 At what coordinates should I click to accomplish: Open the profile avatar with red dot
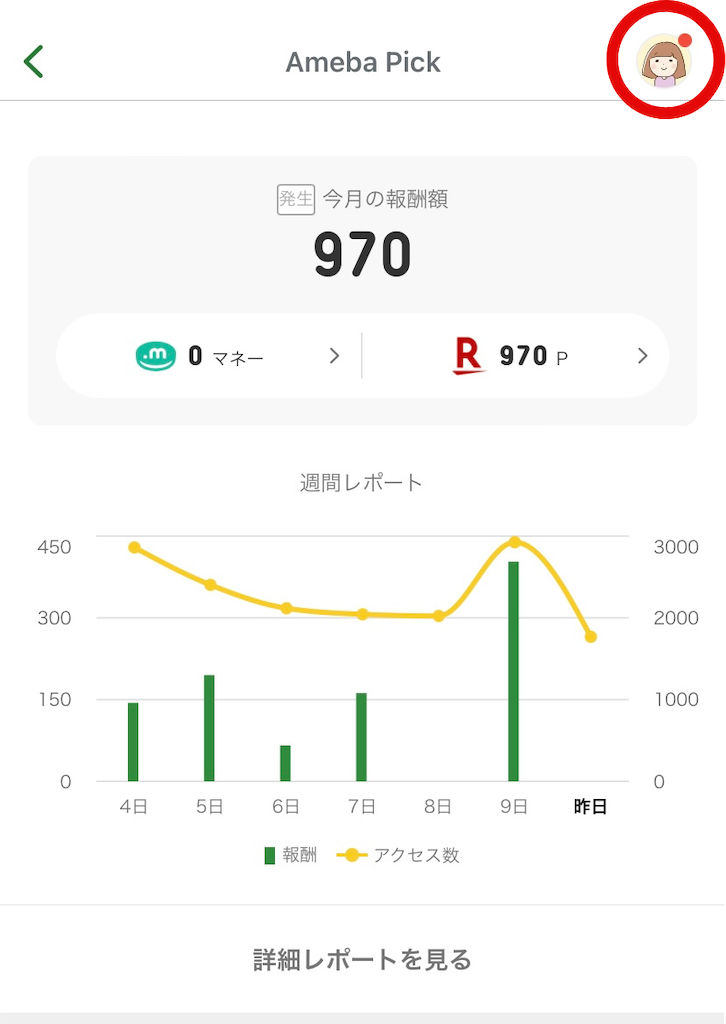664,61
